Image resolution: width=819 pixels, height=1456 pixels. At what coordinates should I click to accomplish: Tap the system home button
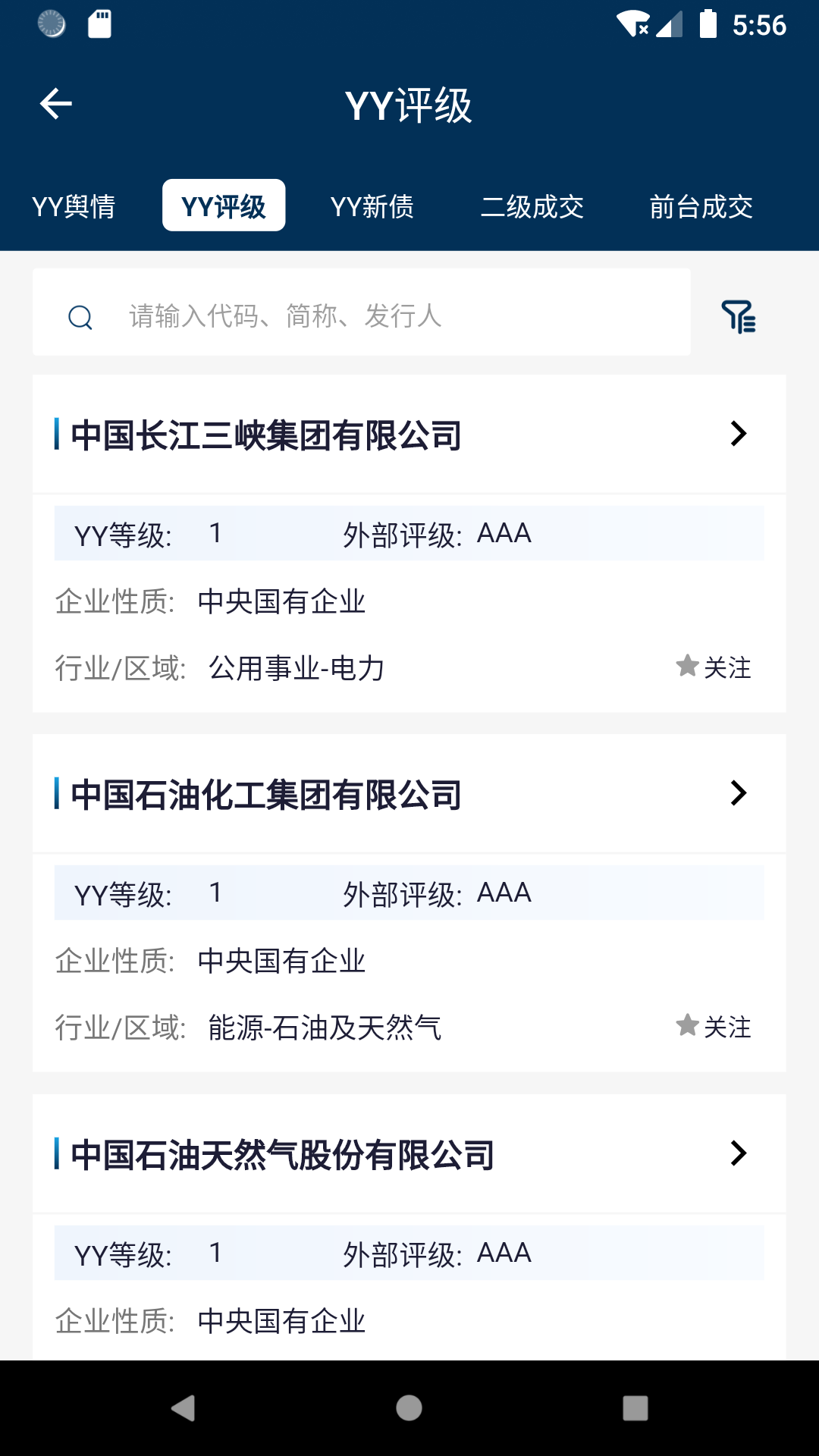tap(409, 1408)
